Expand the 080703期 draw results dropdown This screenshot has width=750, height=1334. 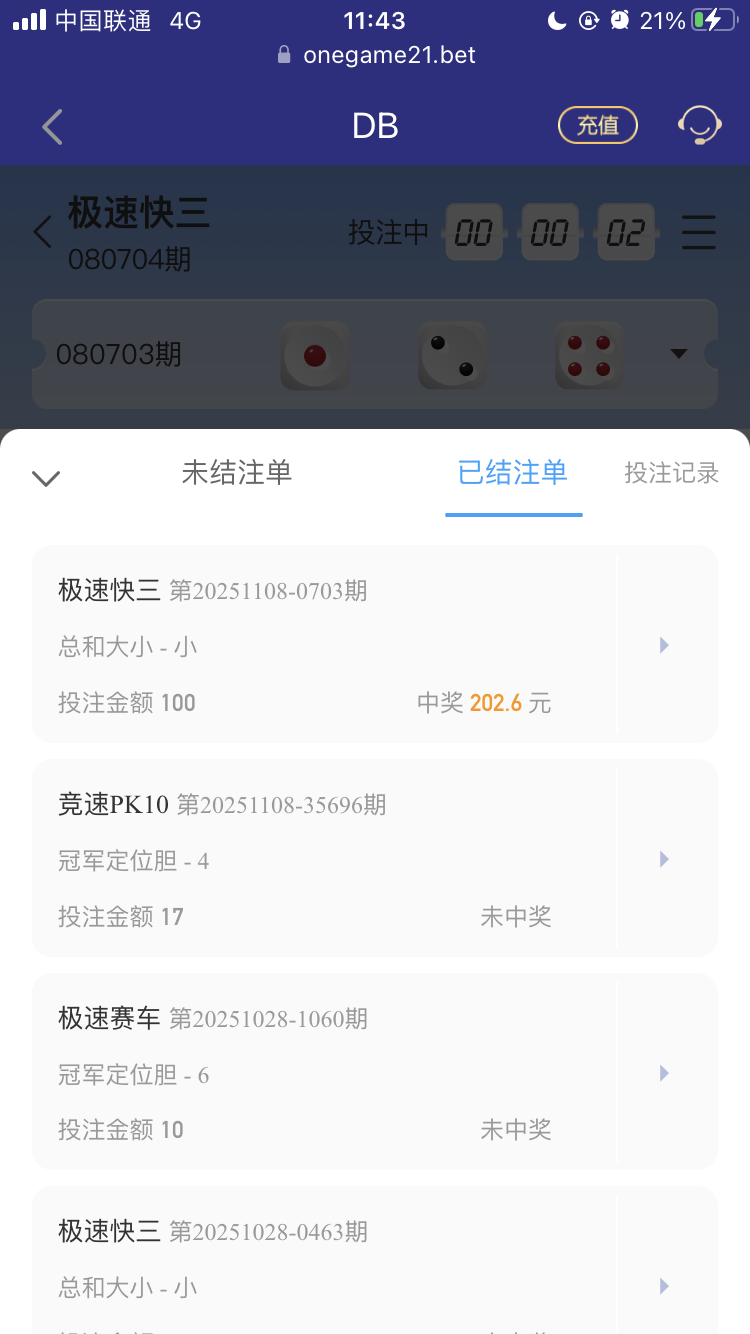(x=679, y=353)
